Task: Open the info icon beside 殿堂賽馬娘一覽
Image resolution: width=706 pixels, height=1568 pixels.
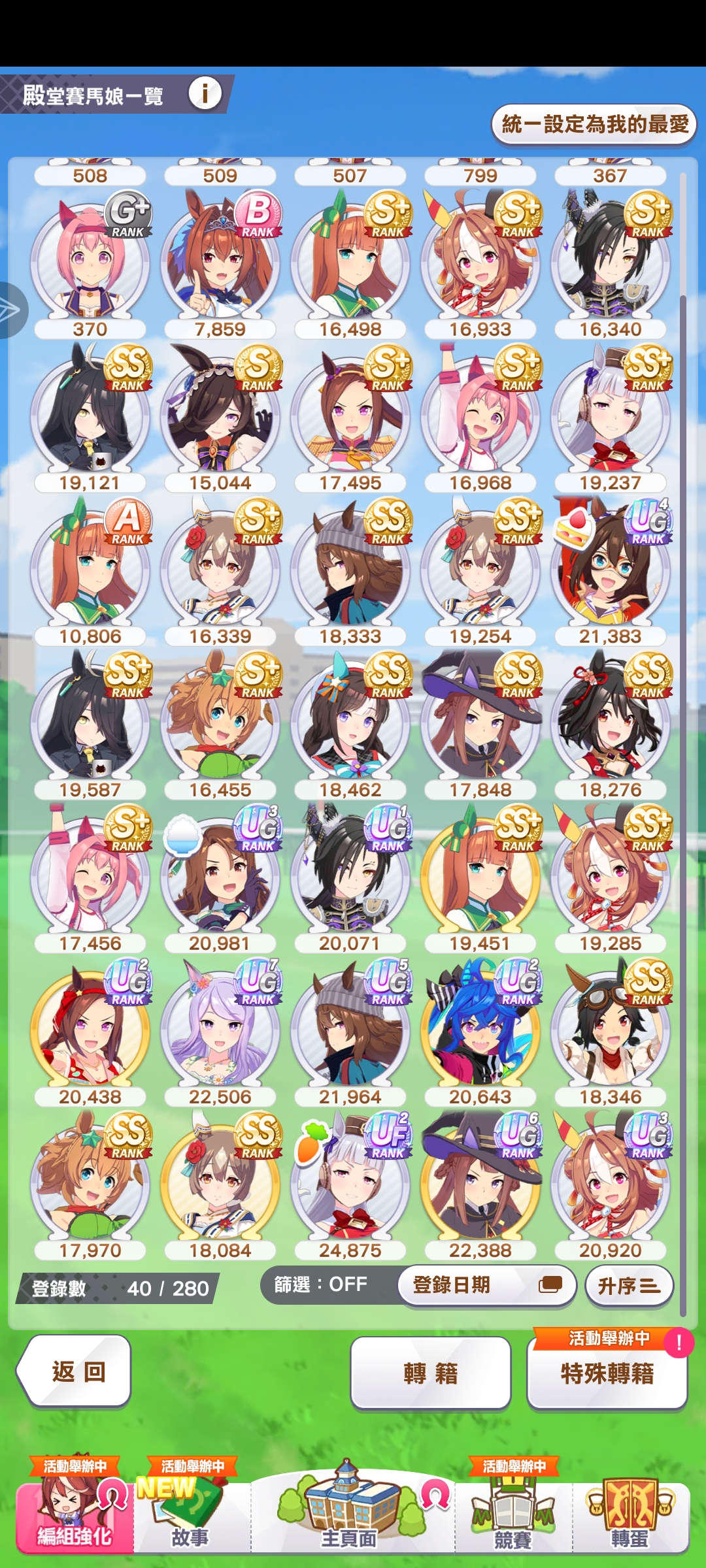Action: (205, 93)
